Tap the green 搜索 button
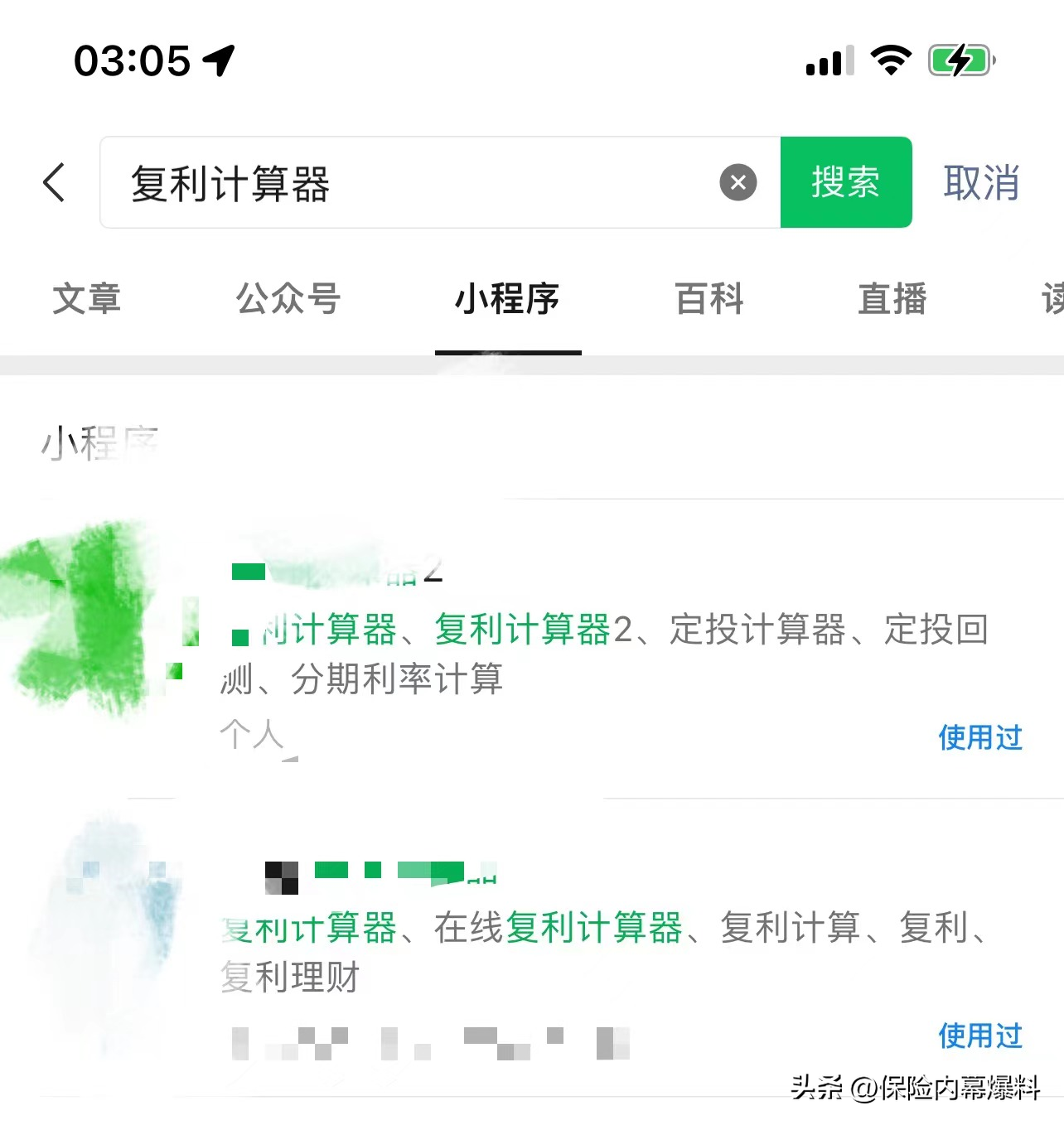Viewport: 1064px width, 1125px height. pyautogui.click(x=845, y=182)
